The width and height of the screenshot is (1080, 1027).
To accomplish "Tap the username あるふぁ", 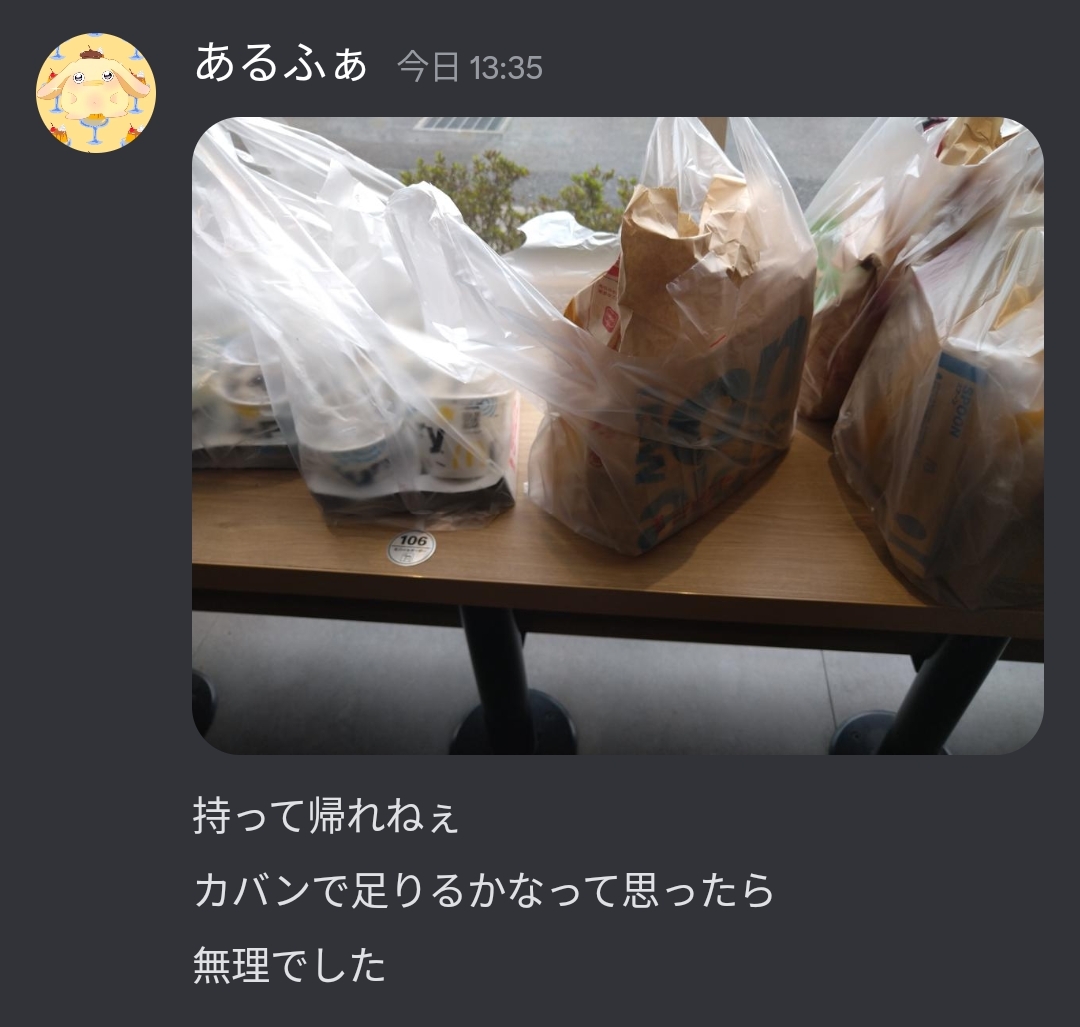I will 281,65.
